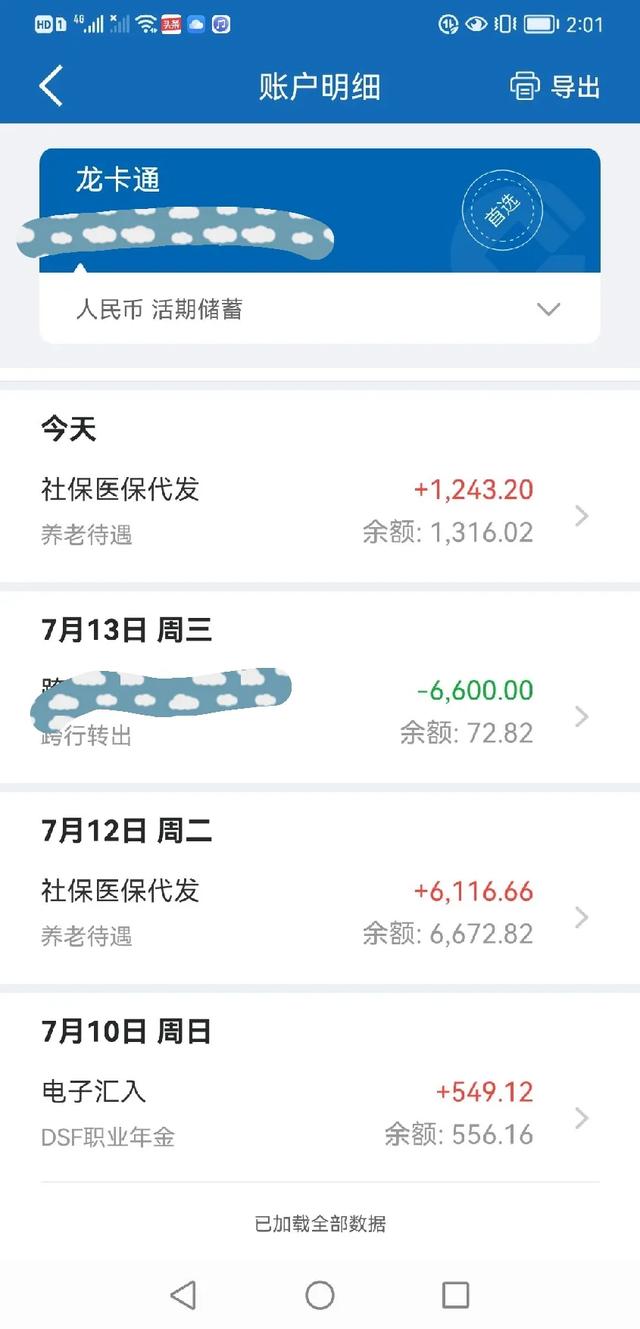Tap the system home button
The image size is (640, 1329).
pos(320,1295)
